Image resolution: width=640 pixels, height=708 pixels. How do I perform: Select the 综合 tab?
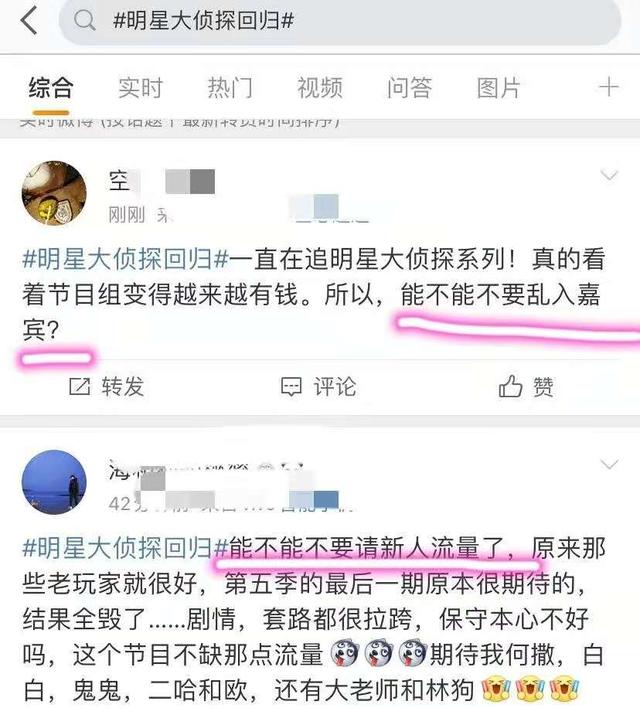click(50, 88)
